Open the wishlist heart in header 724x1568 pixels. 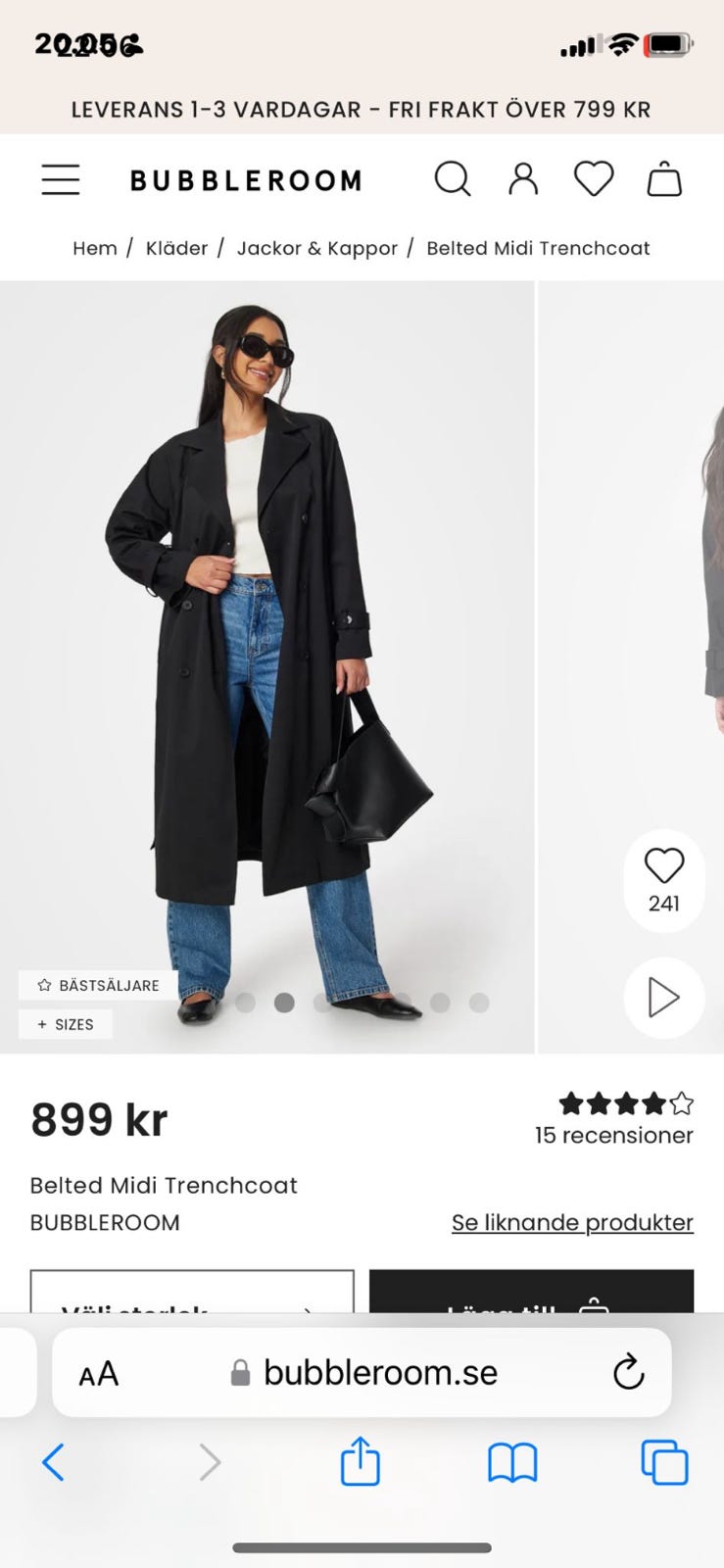click(x=594, y=179)
